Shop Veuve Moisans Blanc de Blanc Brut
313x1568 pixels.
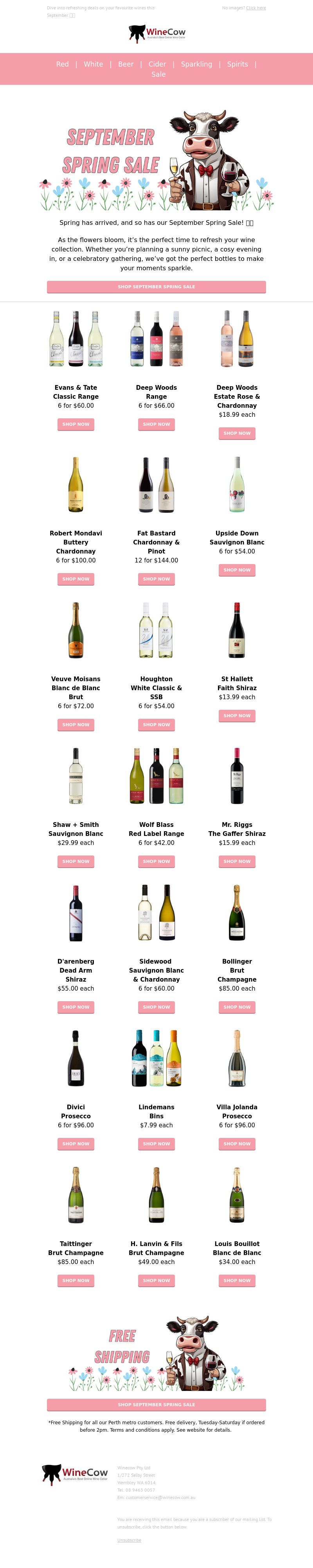coord(76,724)
